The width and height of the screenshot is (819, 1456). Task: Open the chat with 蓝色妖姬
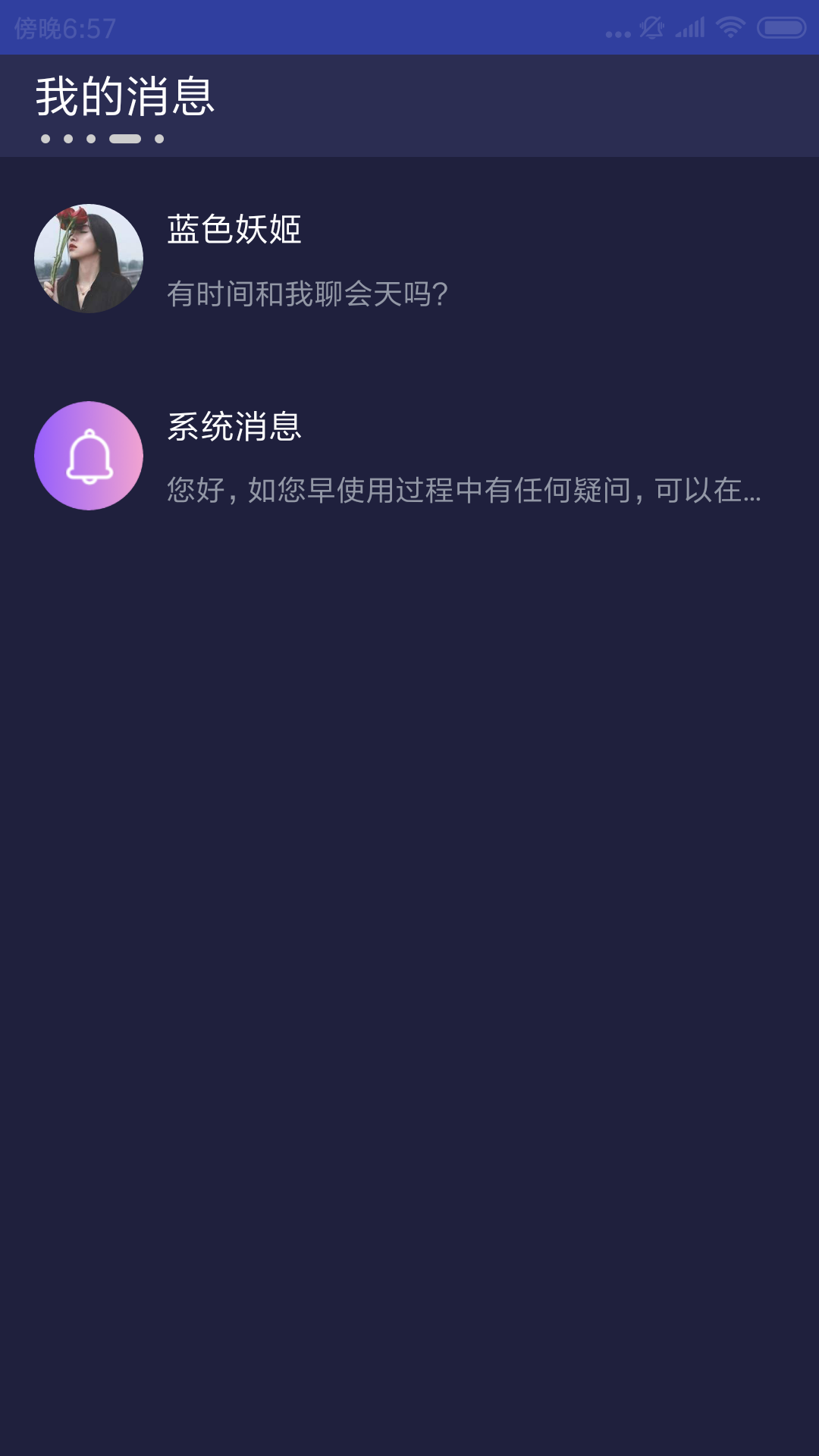409,258
